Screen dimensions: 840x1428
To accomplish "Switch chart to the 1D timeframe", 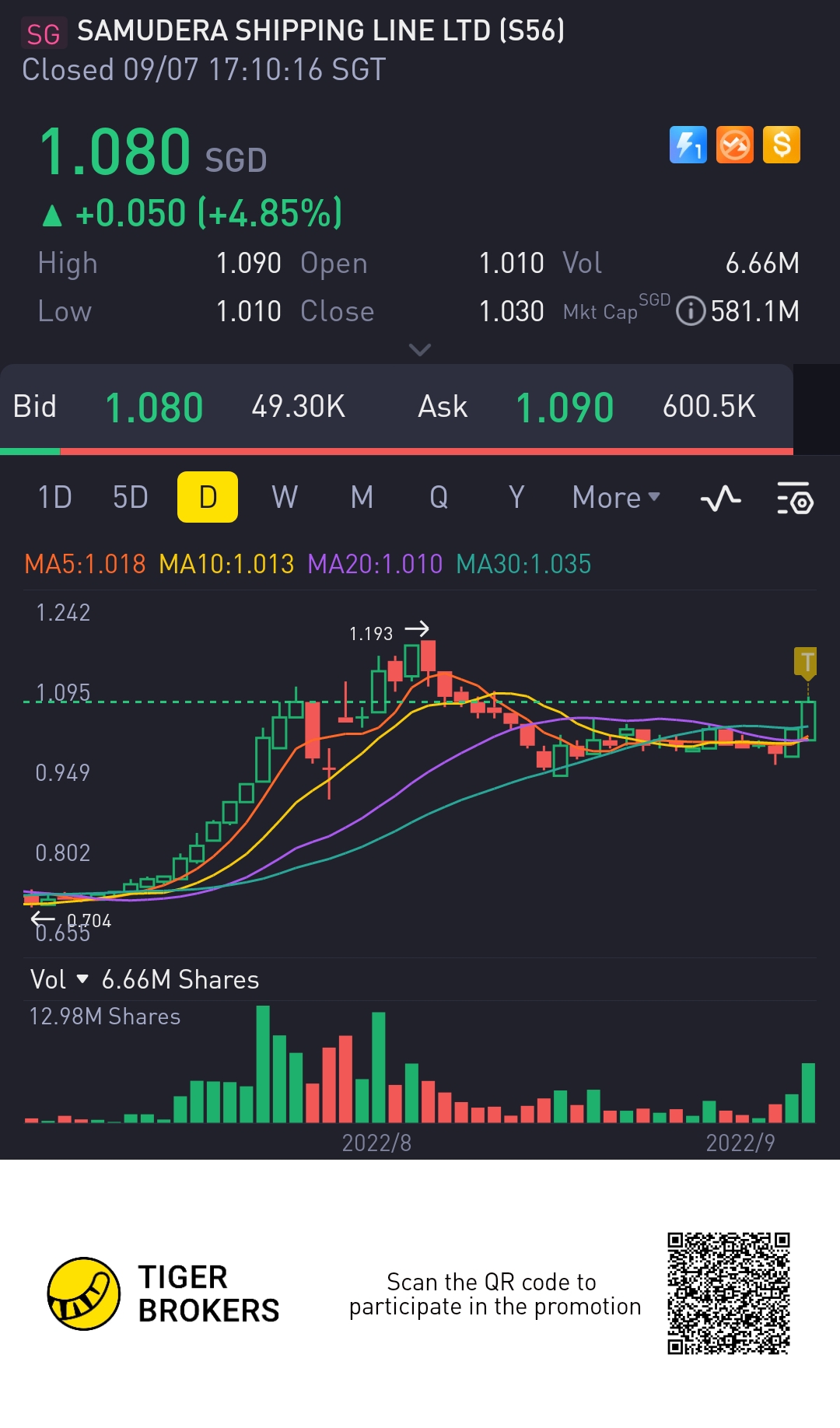I will click(54, 497).
